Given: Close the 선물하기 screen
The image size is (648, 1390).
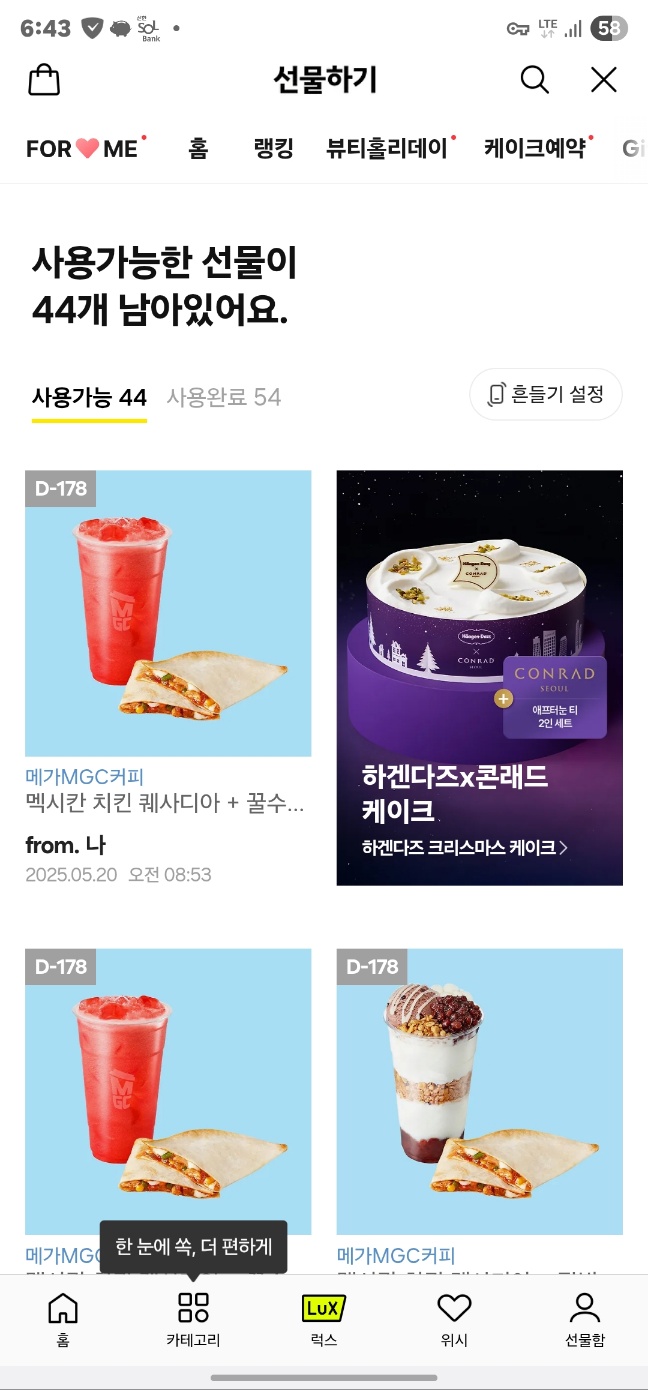Looking at the screenshot, I should [604, 80].
